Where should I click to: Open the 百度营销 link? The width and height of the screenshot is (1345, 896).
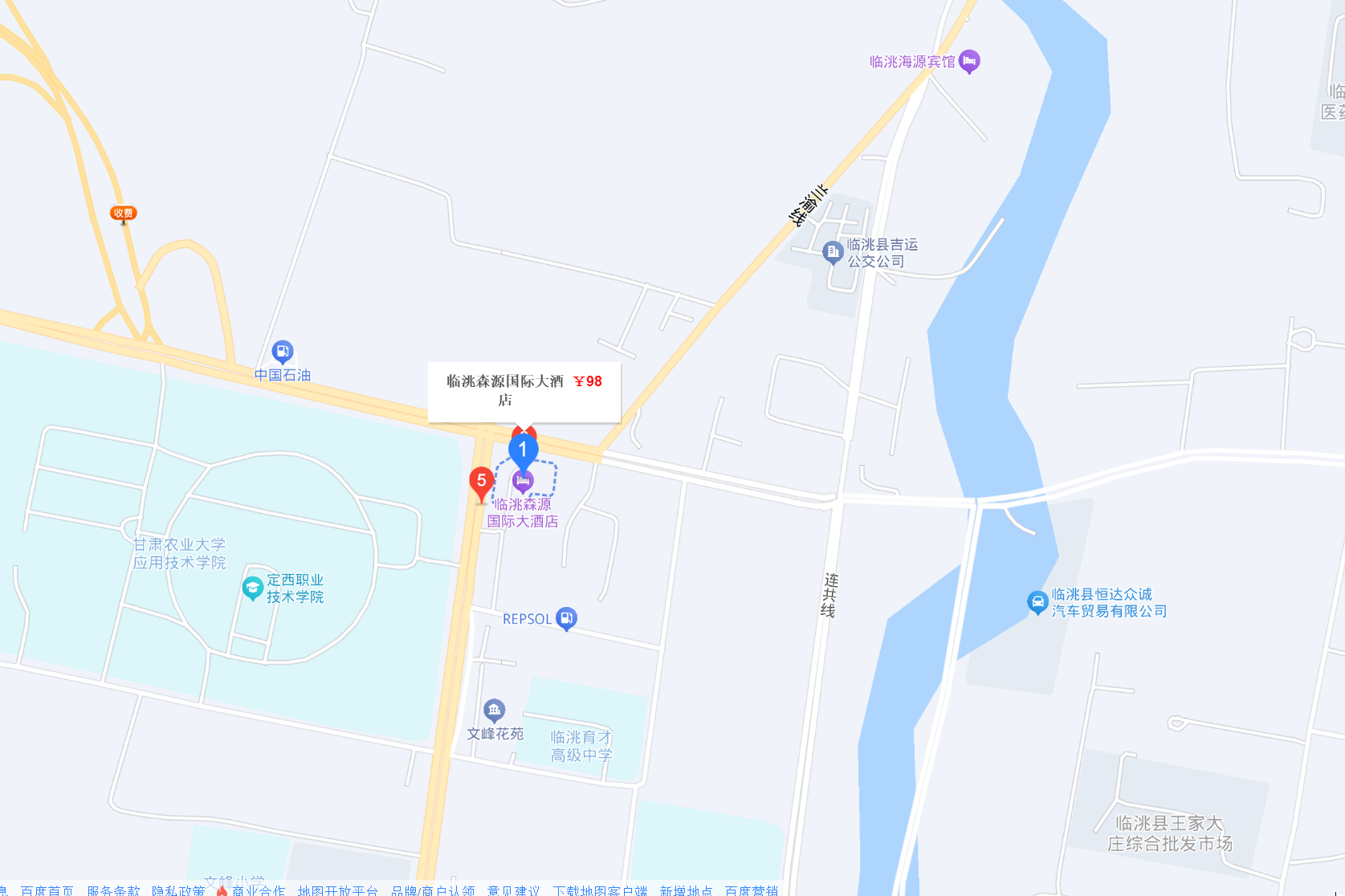click(751, 890)
